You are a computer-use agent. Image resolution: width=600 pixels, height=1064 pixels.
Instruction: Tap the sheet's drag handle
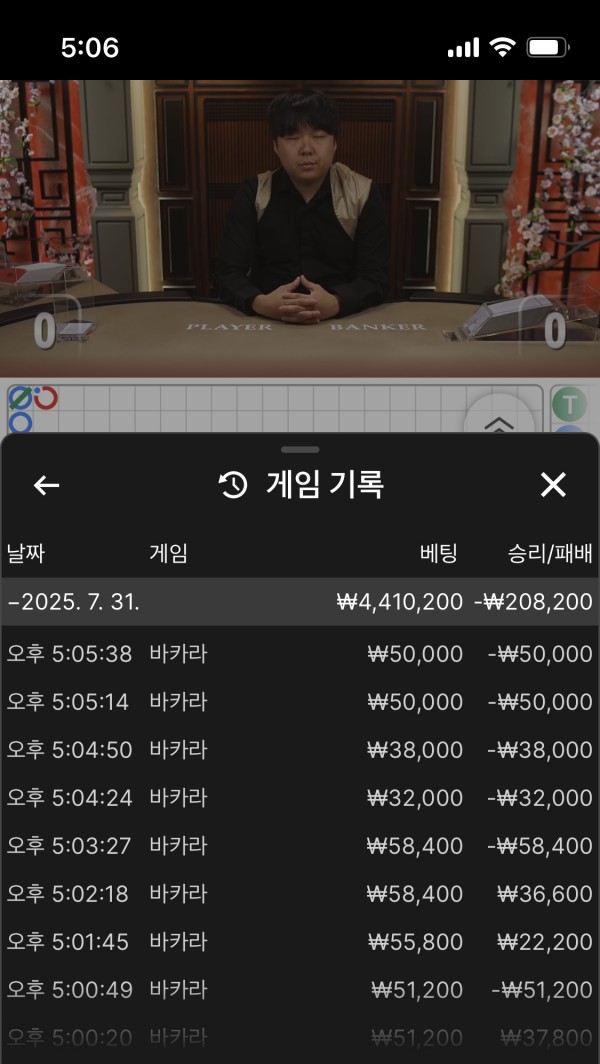(300, 450)
